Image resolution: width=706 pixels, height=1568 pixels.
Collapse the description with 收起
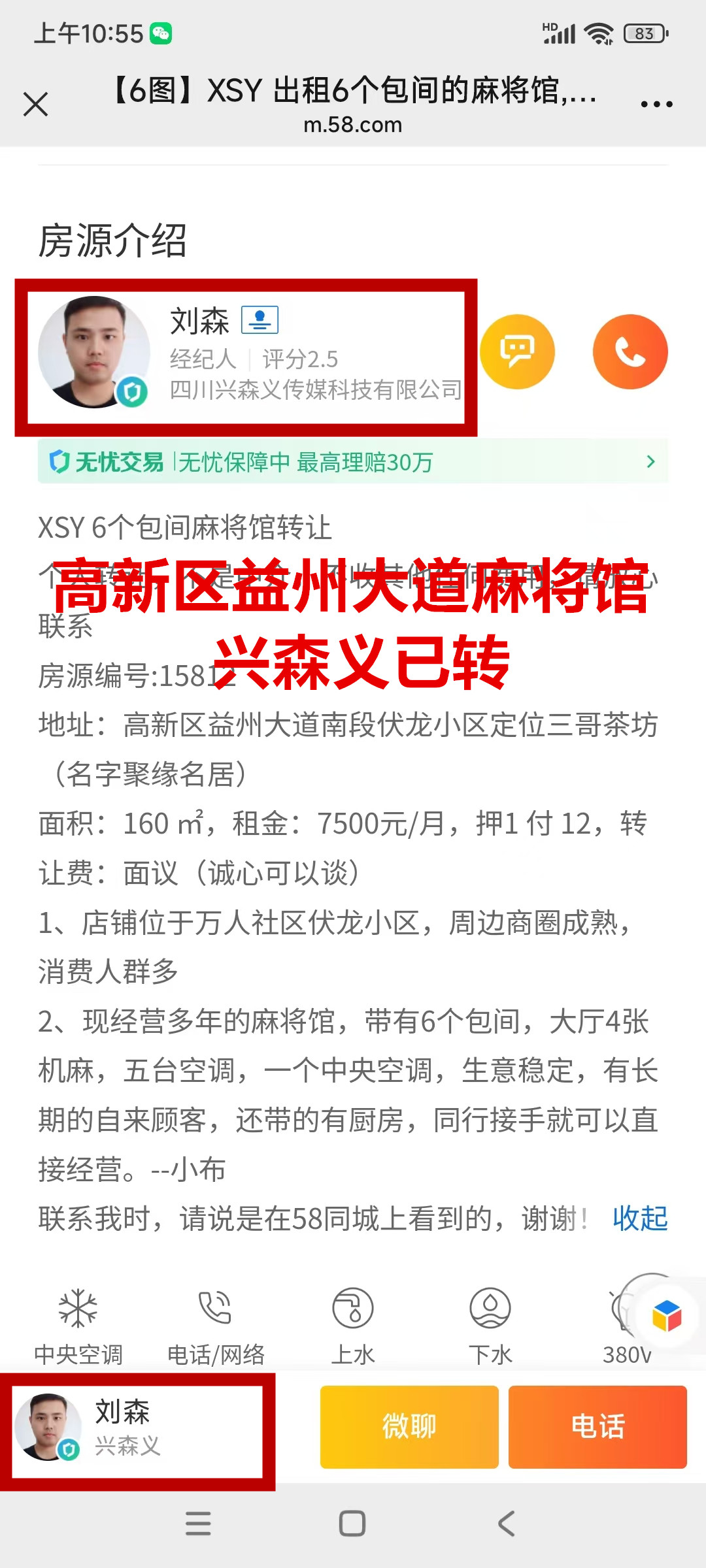pos(639,1219)
